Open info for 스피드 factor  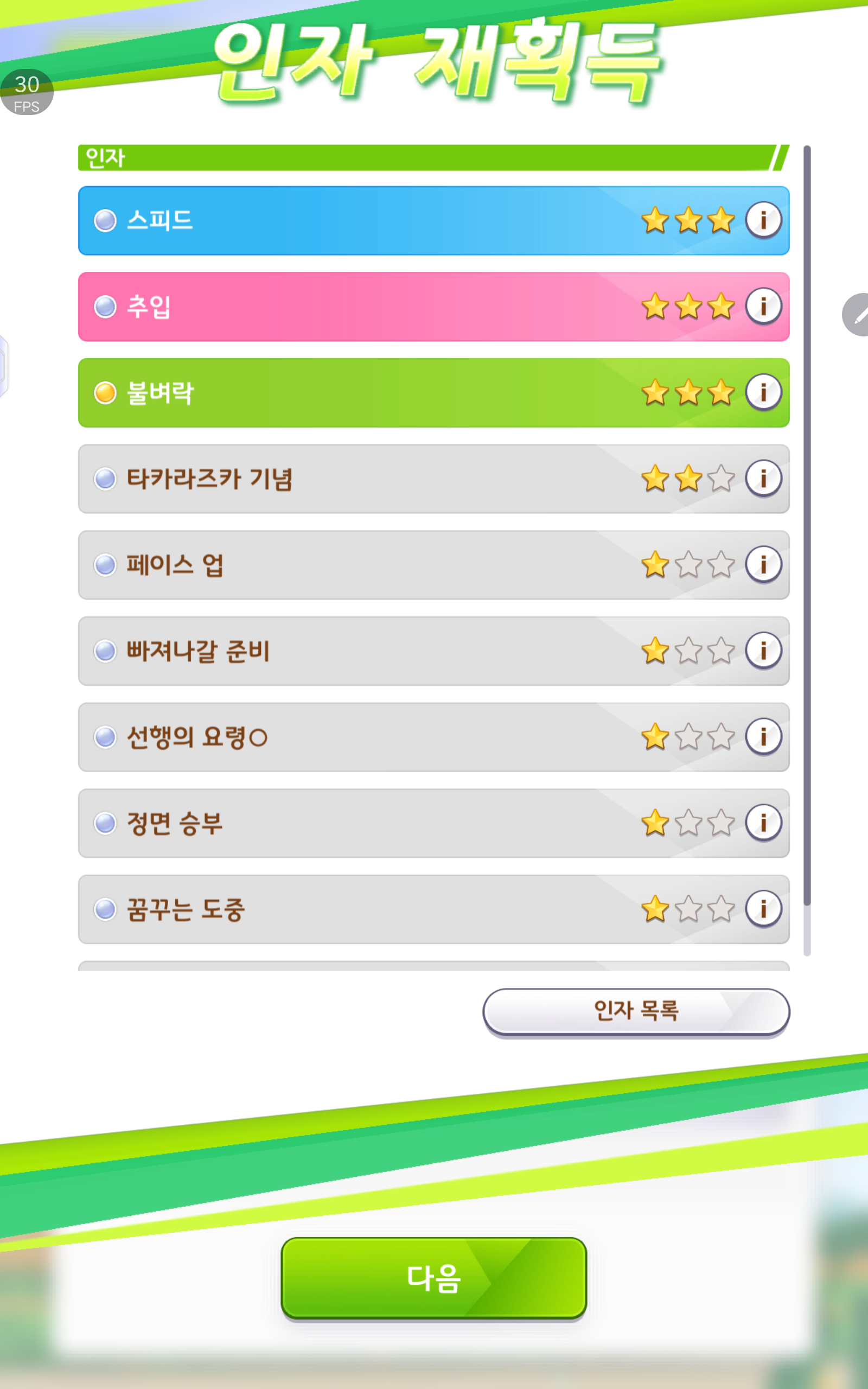click(x=763, y=220)
